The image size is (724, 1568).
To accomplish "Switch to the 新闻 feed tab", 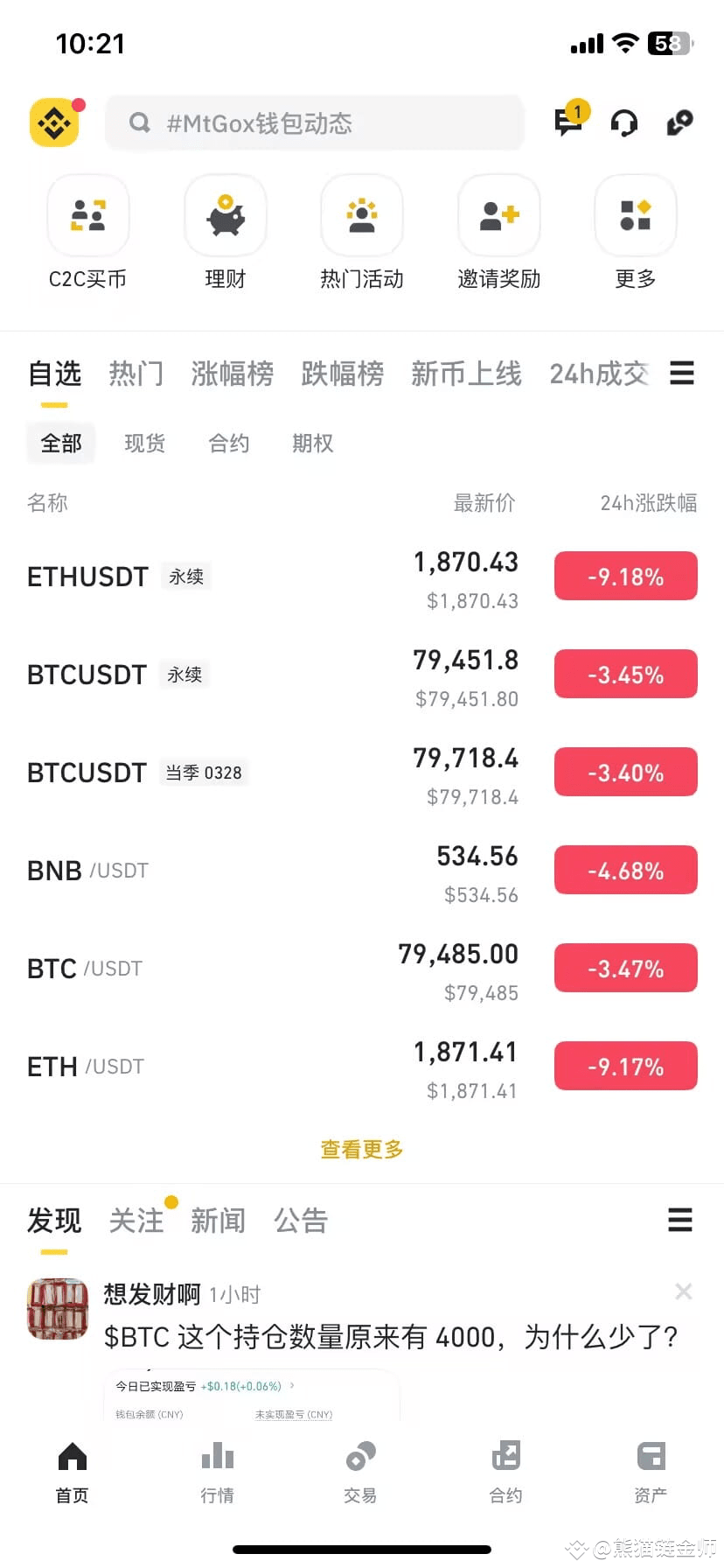I will click(x=218, y=1221).
